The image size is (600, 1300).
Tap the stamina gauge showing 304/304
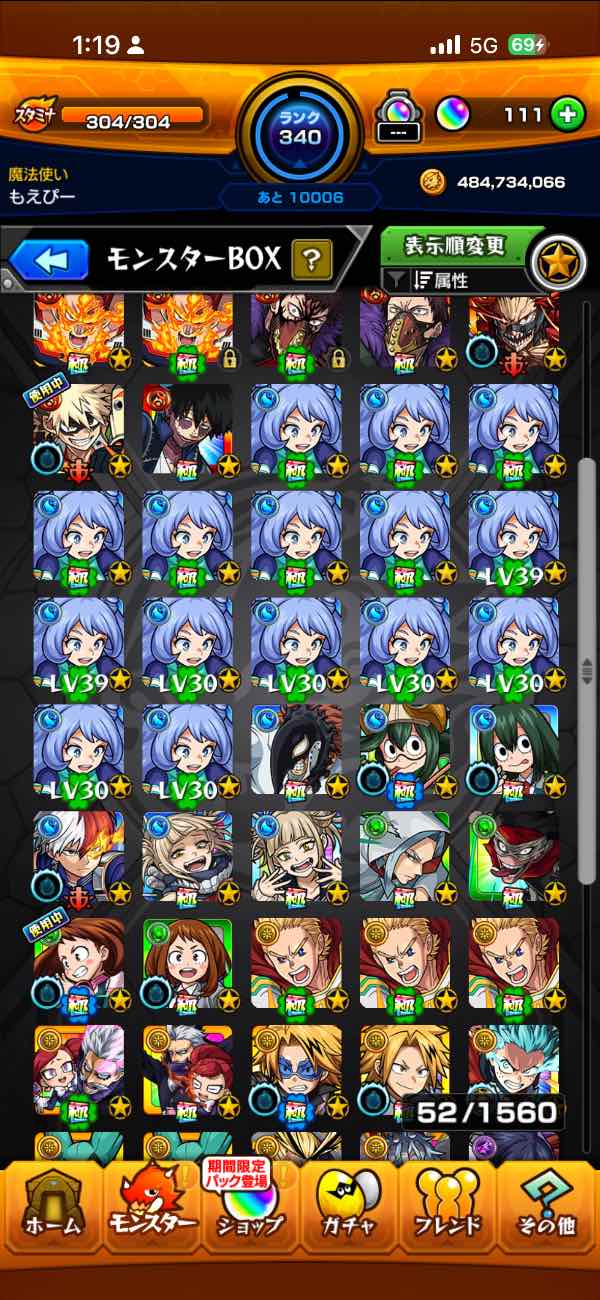pyautogui.click(x=130, y=116)
